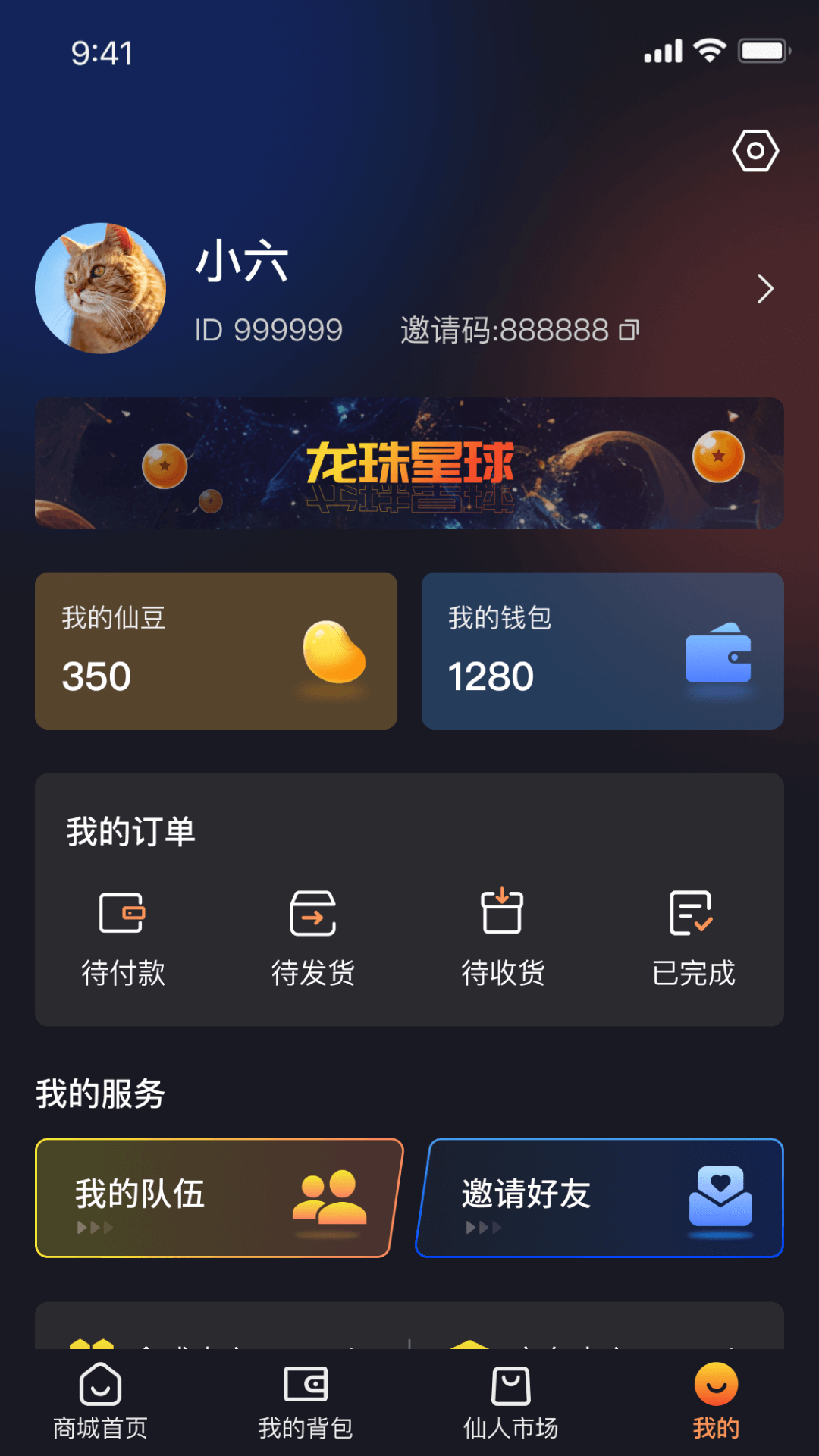Open the 我的仙豆 card
The height and width of the screenshot is (1456, 819).
click(216, 651)
